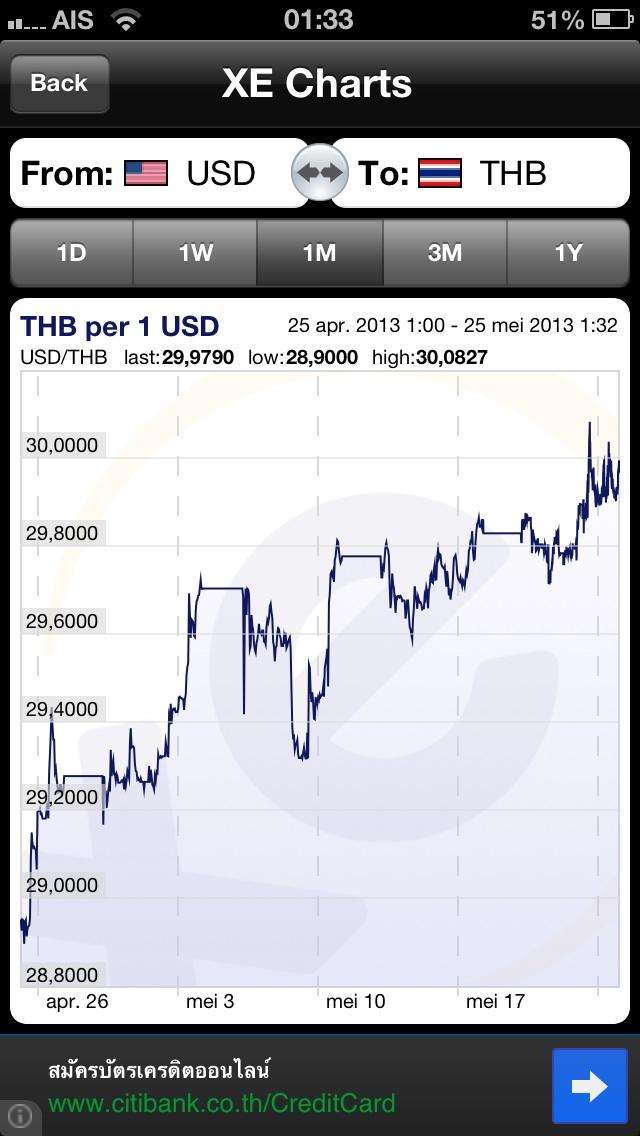Screen dimensions: 640x1136
Task: Select the 1W chart range
Action: (x=196, y=253)
